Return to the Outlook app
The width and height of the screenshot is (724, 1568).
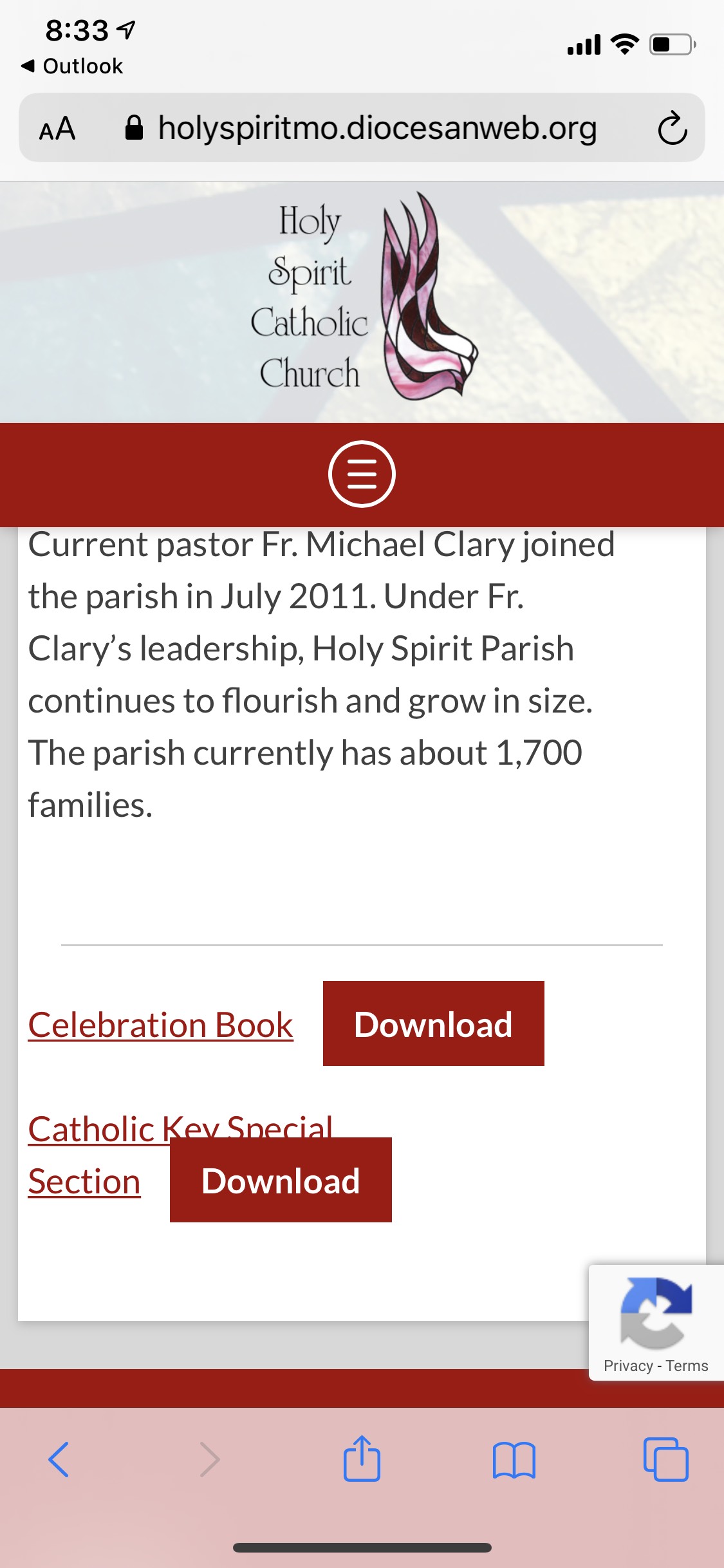(x=72, y=66)
